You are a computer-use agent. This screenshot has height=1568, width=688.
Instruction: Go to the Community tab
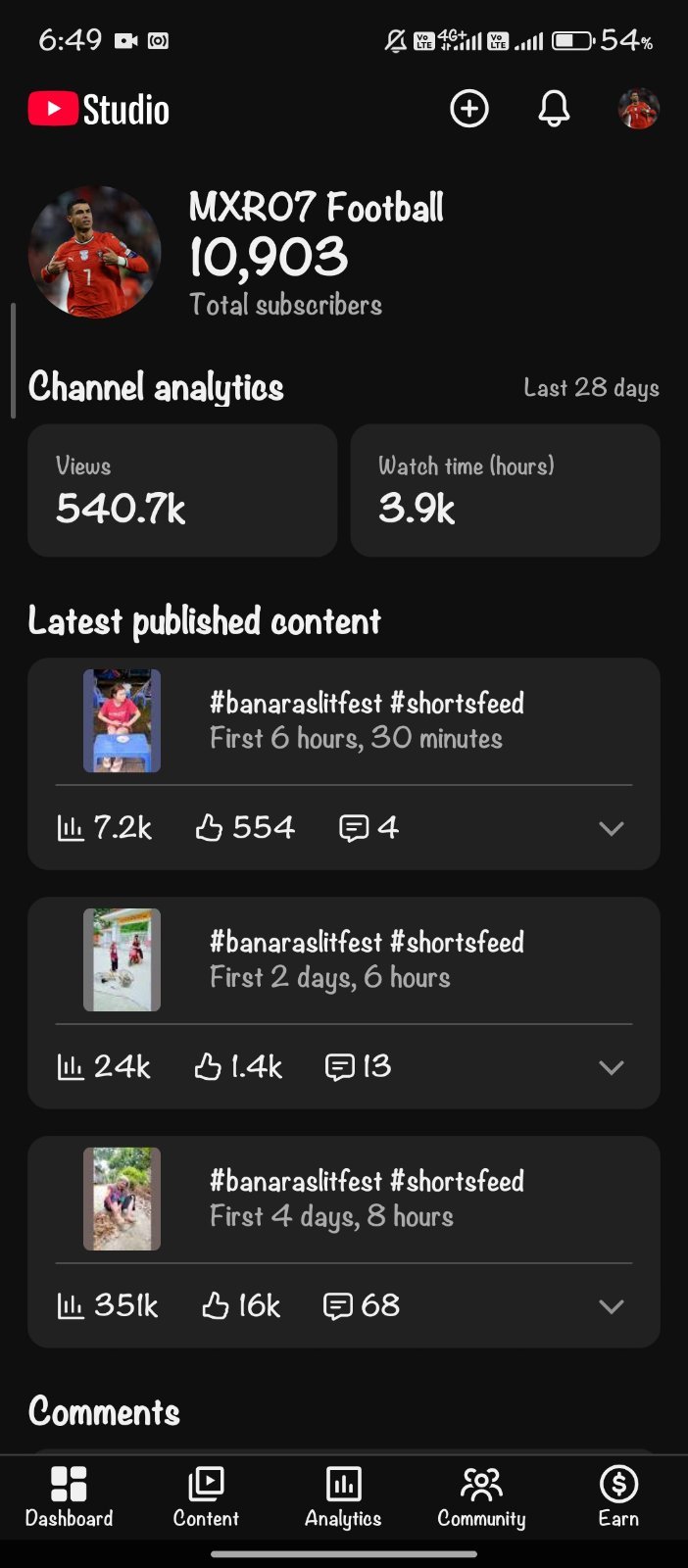pos(481,1497)
